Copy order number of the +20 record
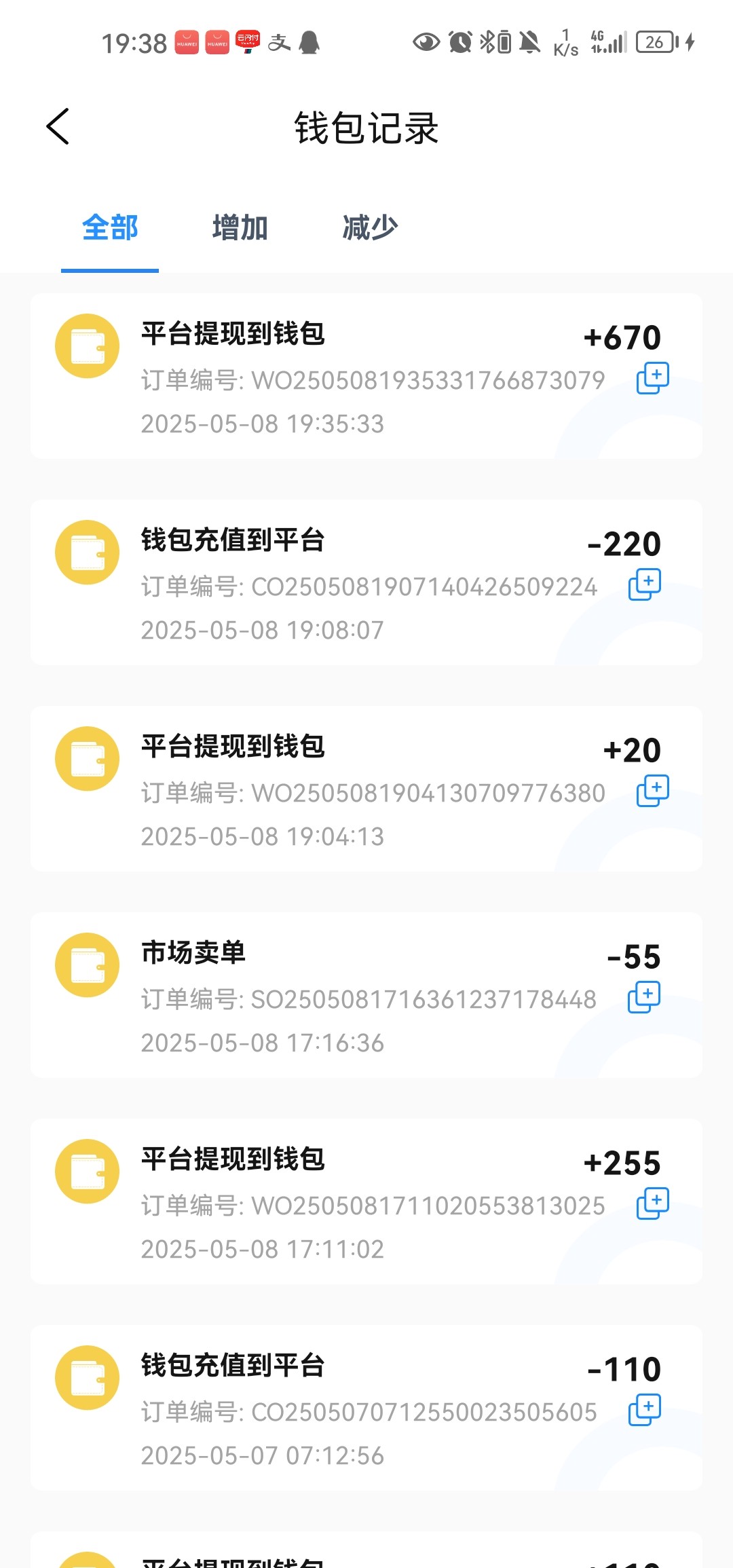The width and height of the screenshot is (733, 1568). tap(652, 791)
